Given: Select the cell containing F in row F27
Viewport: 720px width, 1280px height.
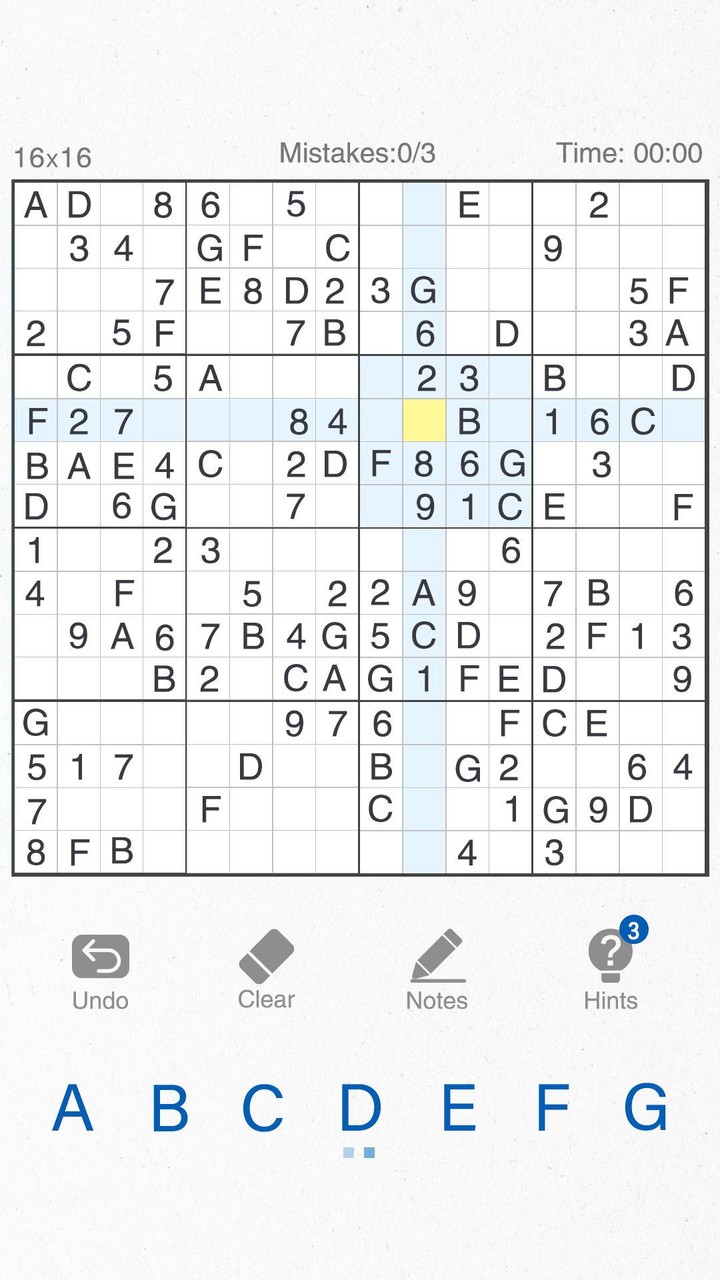Looking at the screenshot, I should coord(35,421).
